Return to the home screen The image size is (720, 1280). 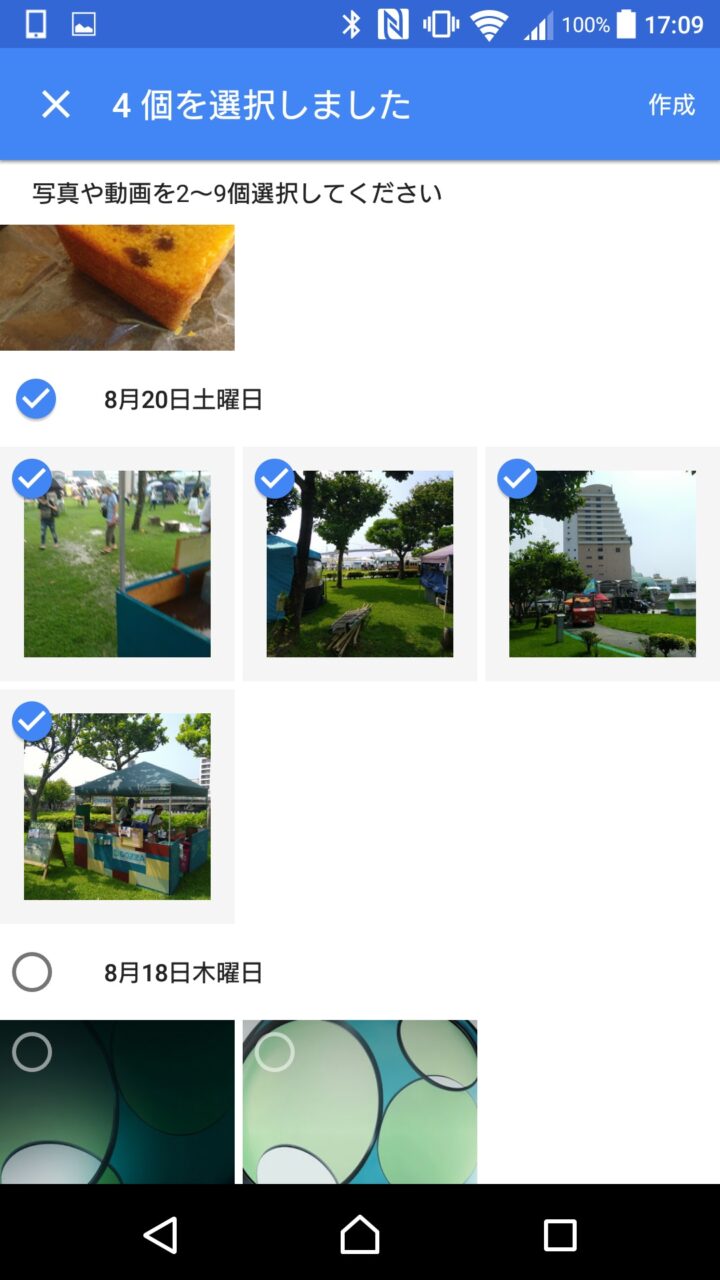[x=360, y=1235]
